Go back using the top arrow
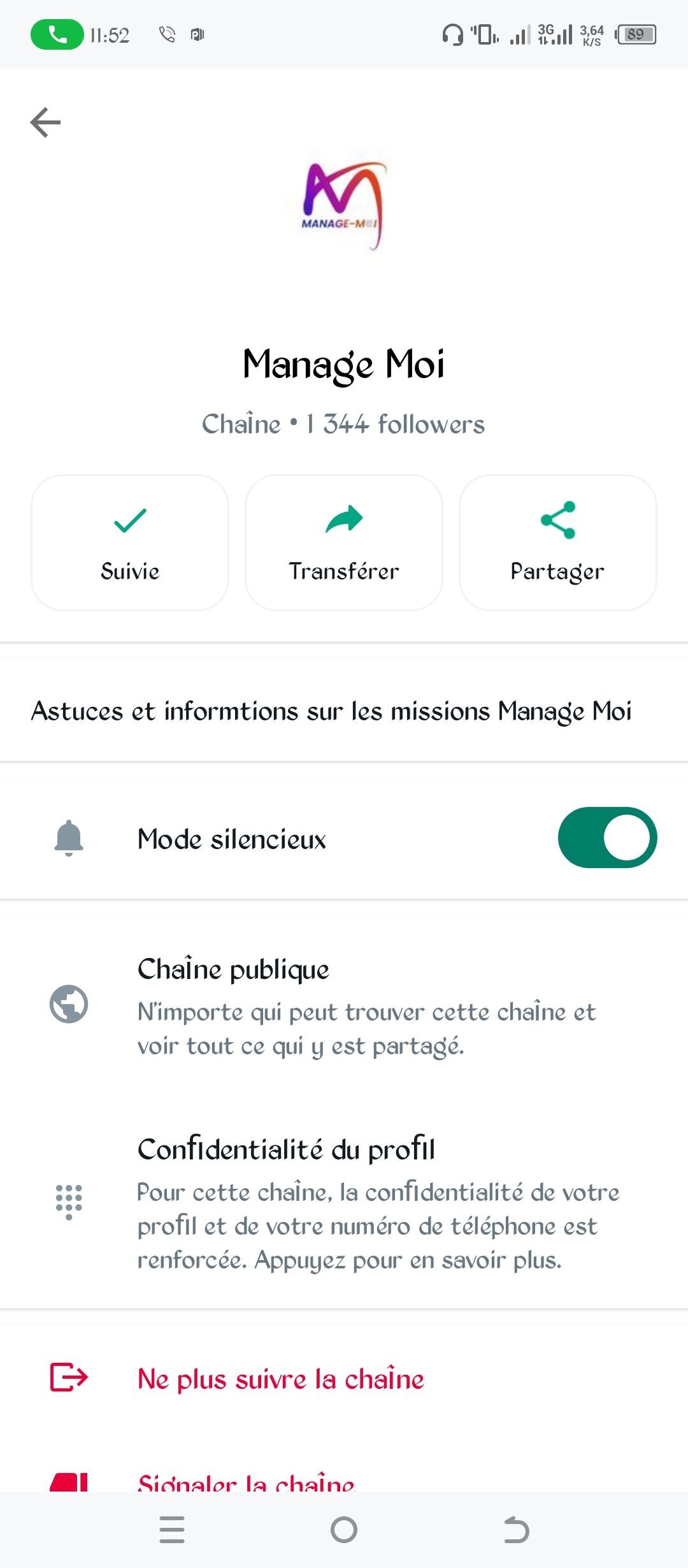The height and width of the screenshot is (1568, 688). coord(45,122)
